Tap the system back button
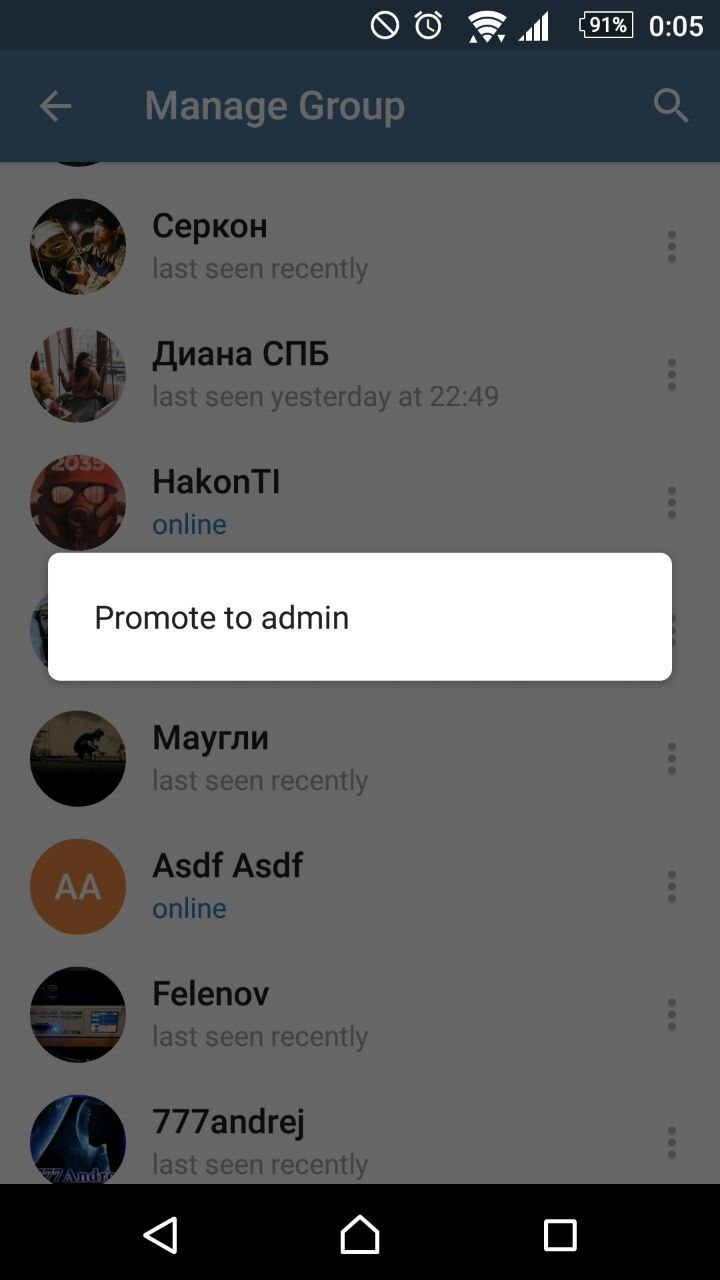 point(161,1235)
